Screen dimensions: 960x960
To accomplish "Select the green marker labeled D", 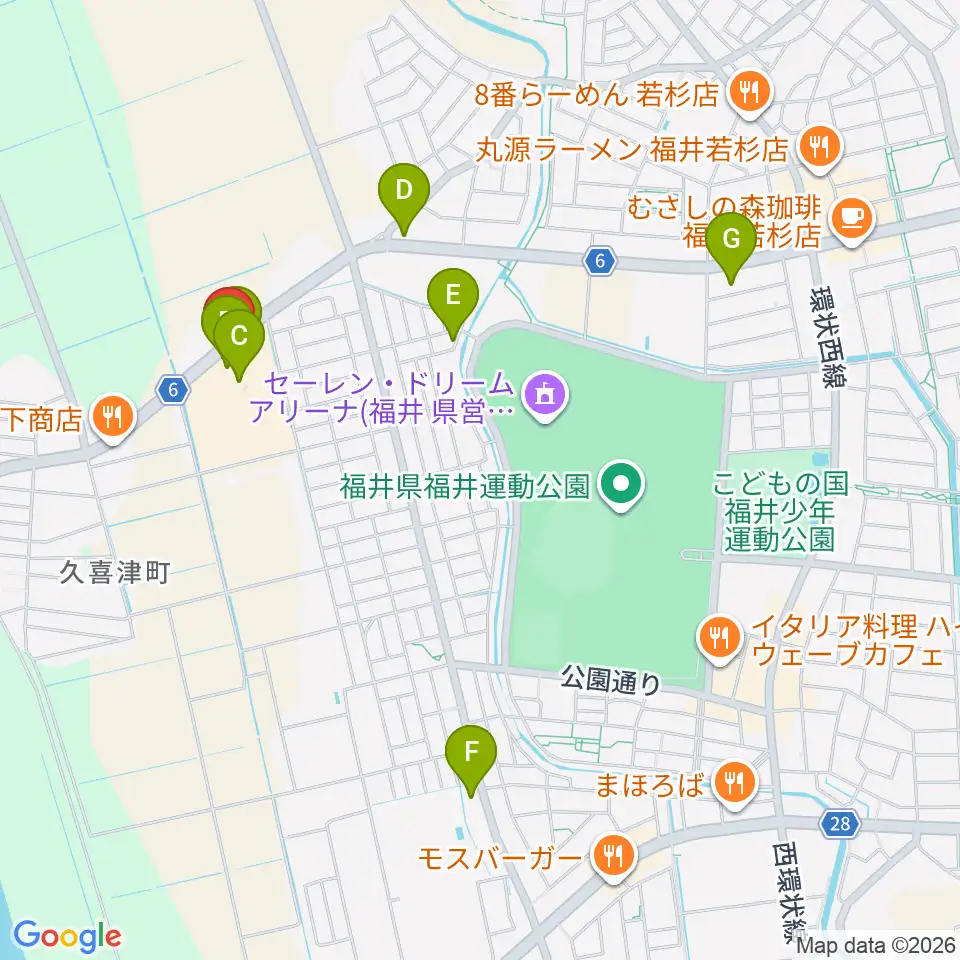I will pos(403,198).
